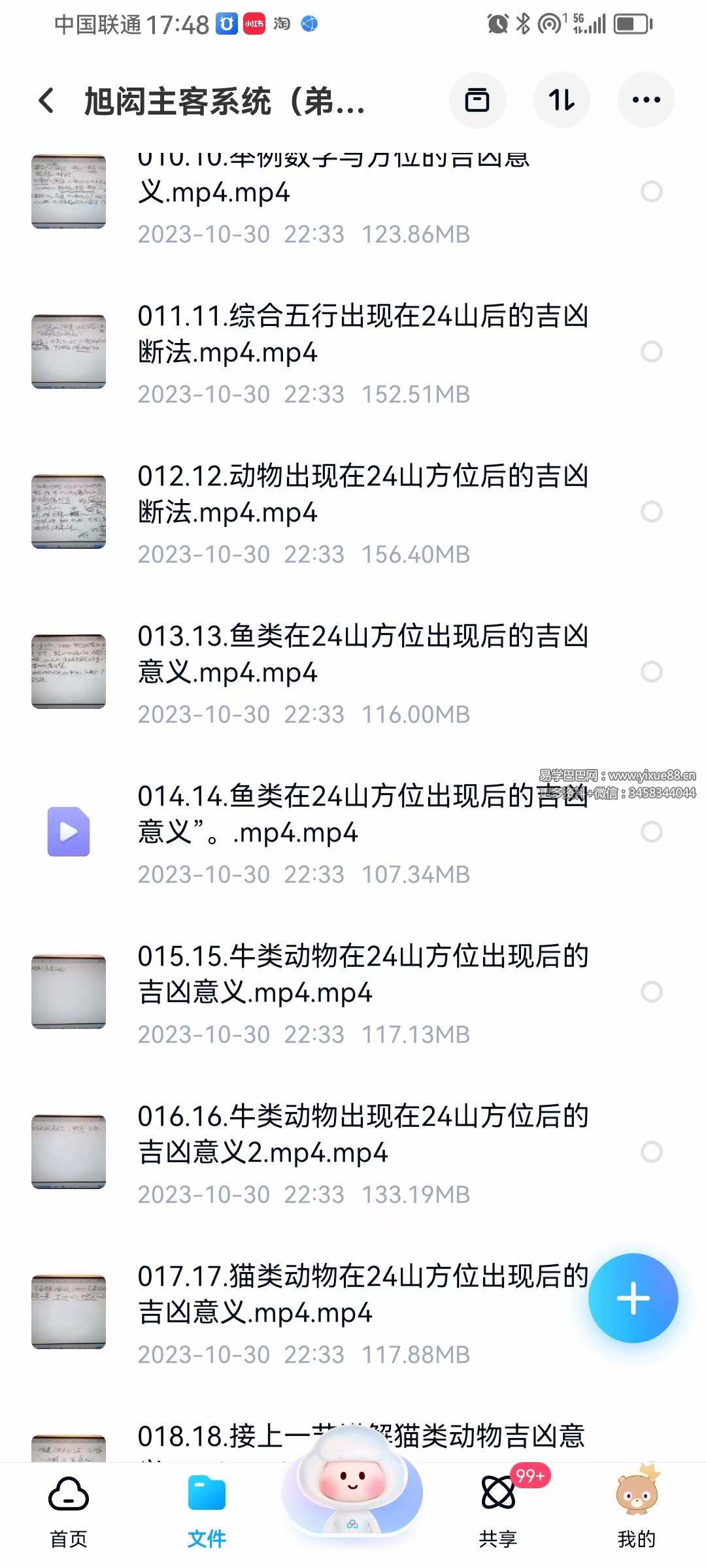
Task: Open video 015.15 牛类动物在24山方位
Action: 363,975
